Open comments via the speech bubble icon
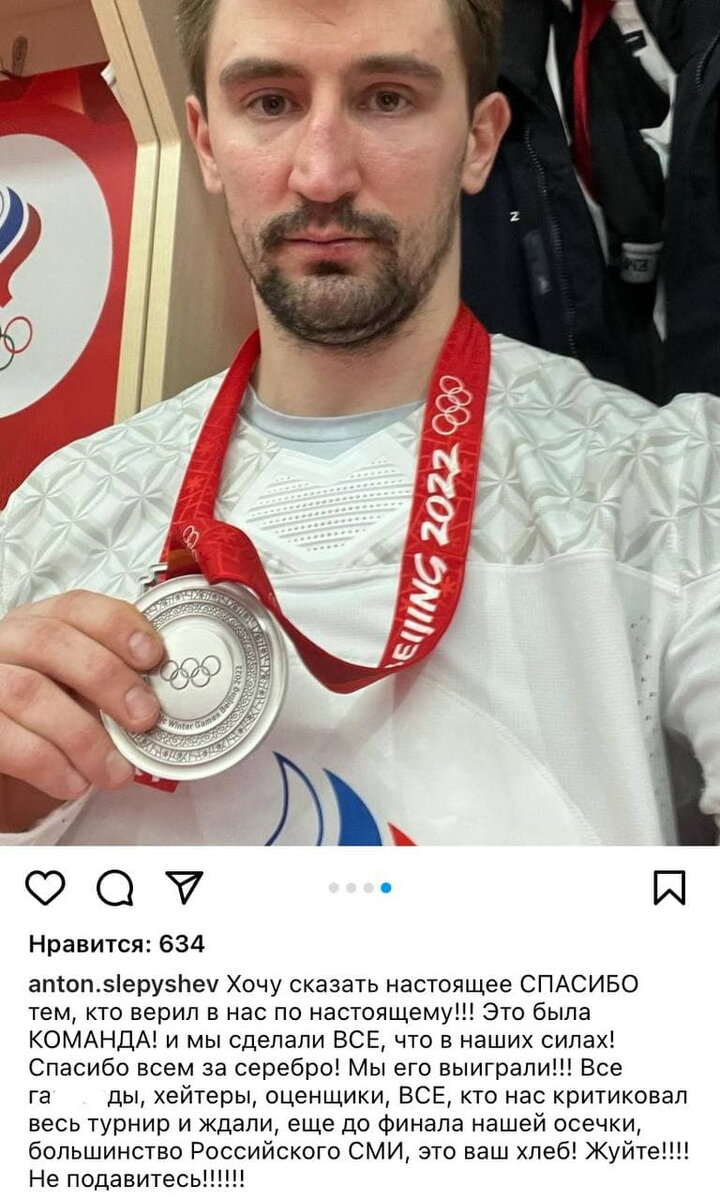 click(x=115, y=887)
